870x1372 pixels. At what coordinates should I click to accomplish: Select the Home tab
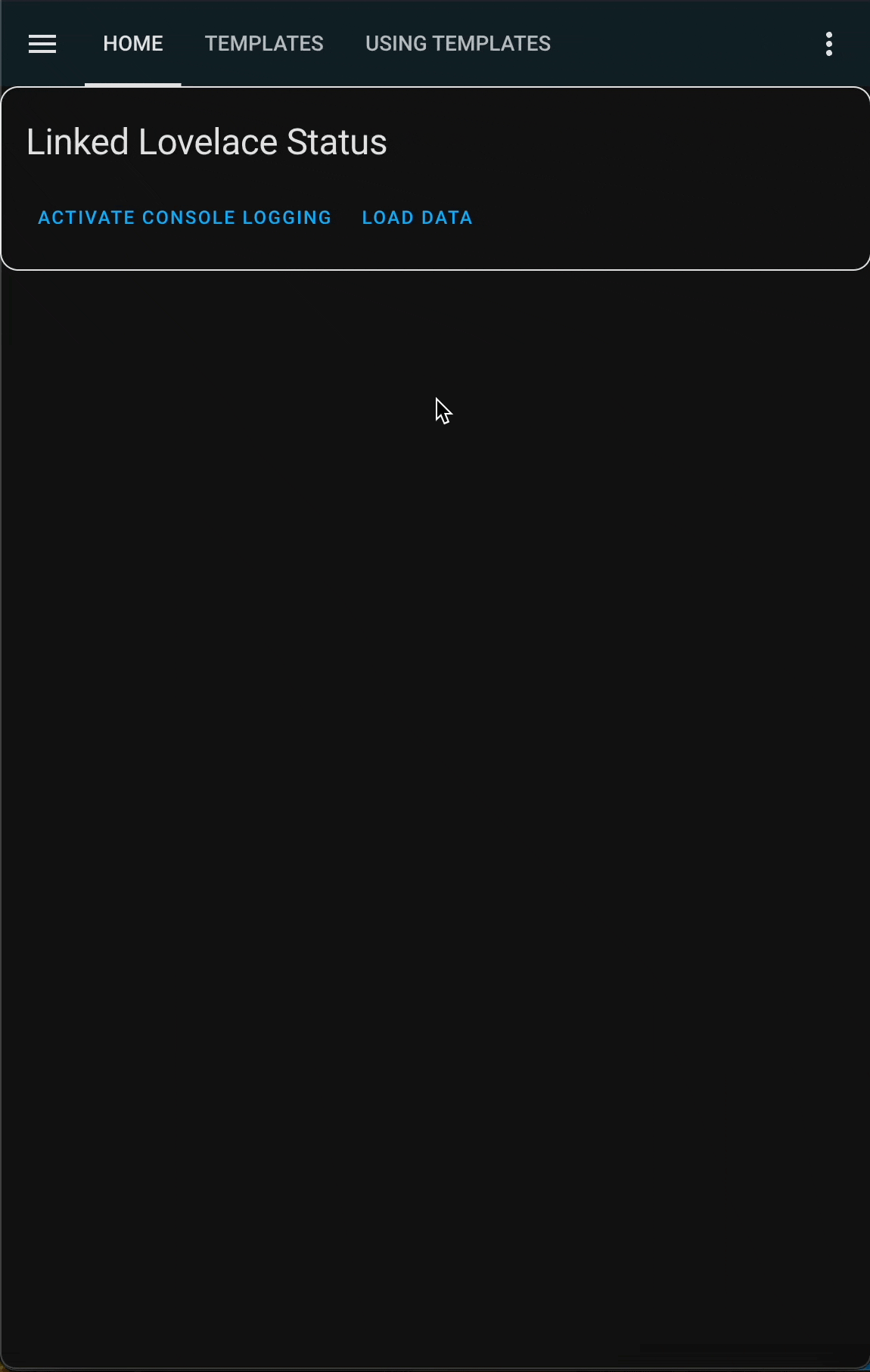tap(133, 44)
